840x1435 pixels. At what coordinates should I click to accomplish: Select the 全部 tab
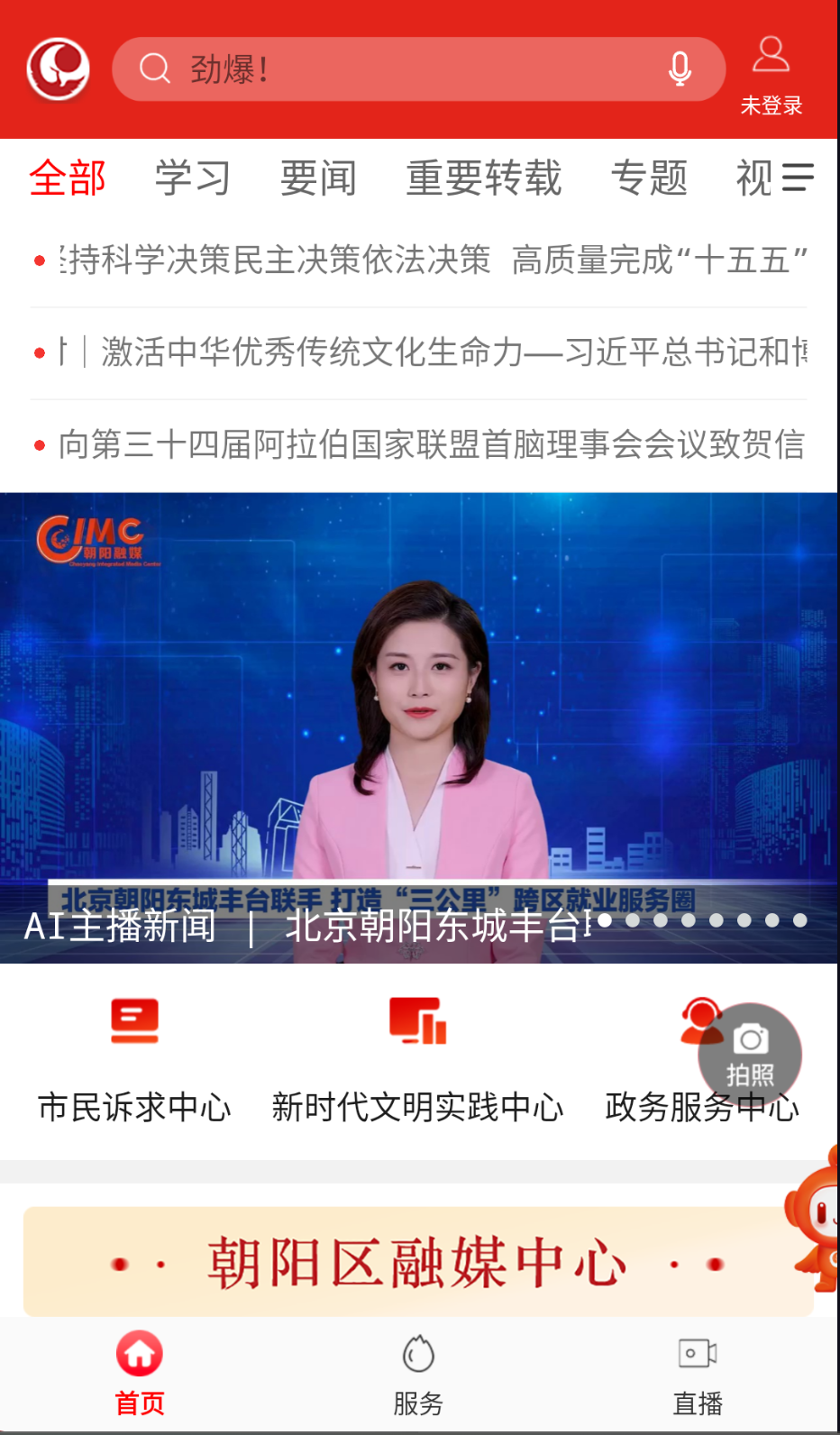click(x=68, y=178)
